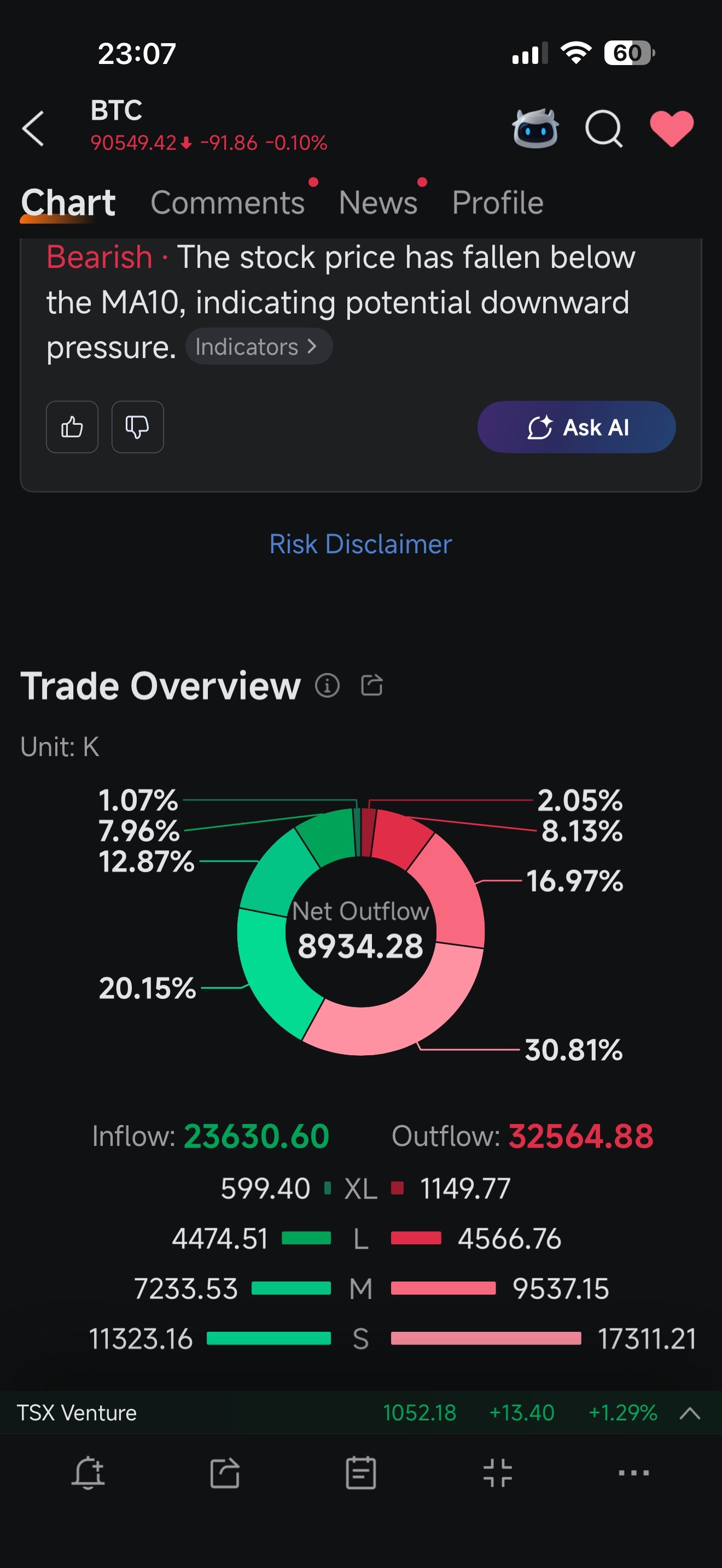
Task: Set a price alert with the bell
Action: click(x=88, y=1473)
